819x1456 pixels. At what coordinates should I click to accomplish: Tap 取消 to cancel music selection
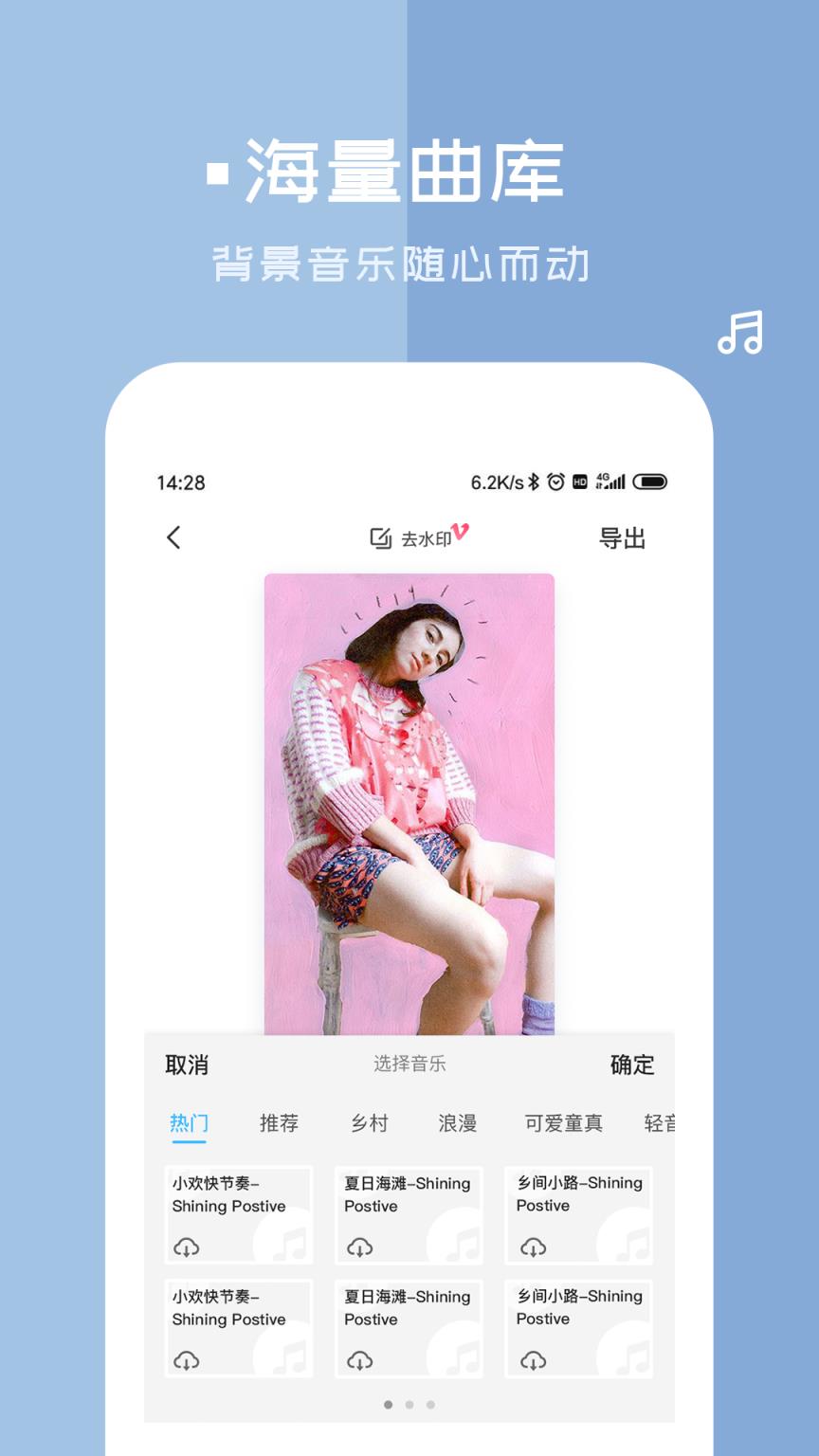pyautogui.click(x=187, y=1065)
